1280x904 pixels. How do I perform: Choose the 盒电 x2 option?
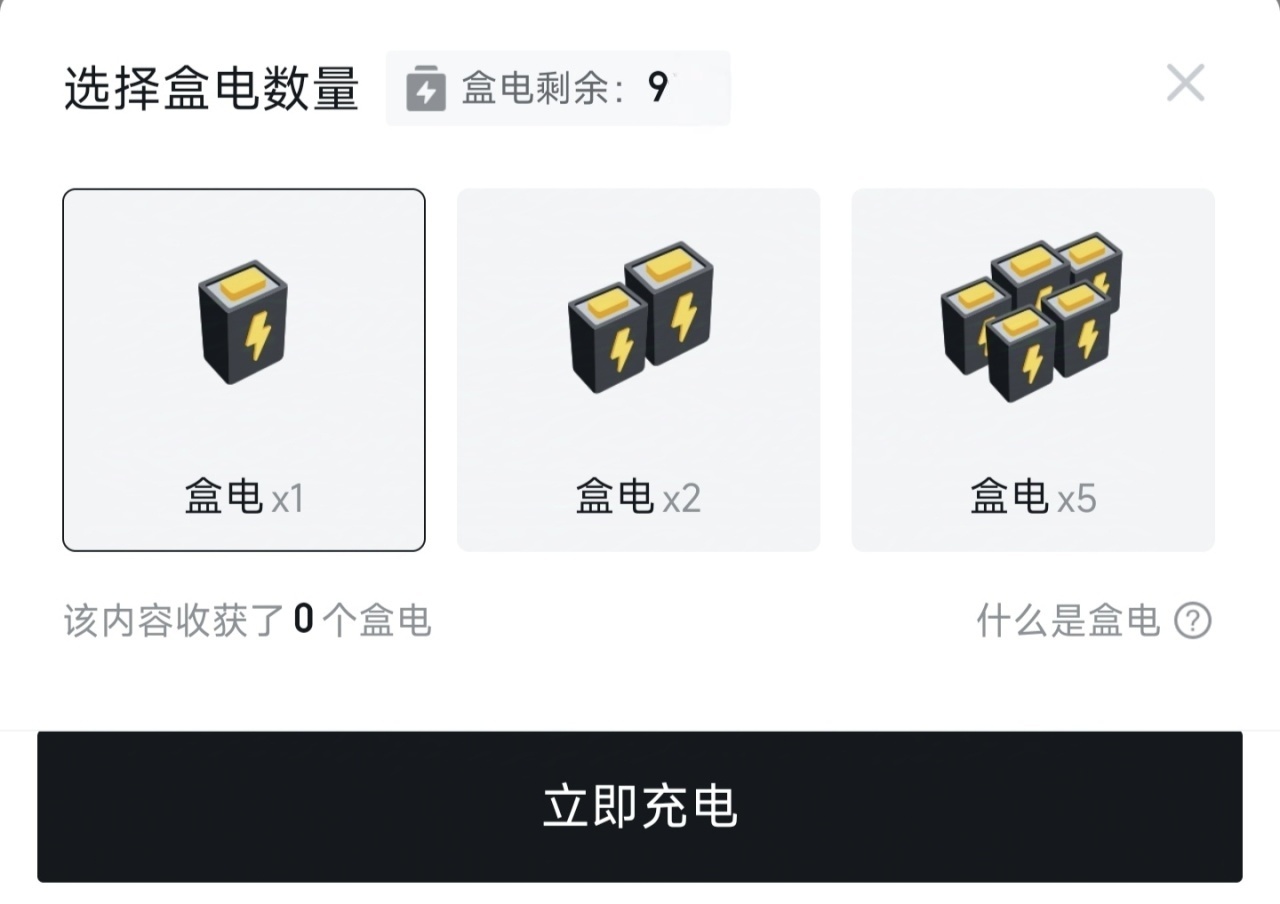(638, 370)
